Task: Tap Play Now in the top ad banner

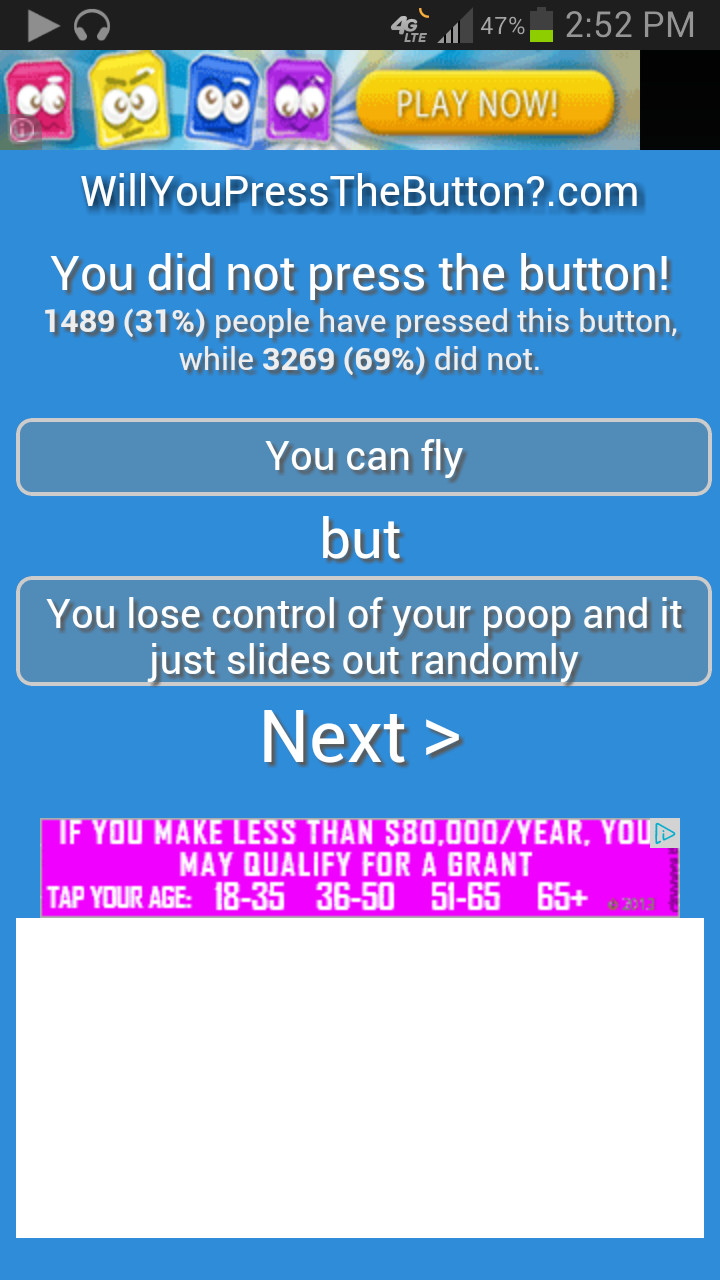Action: pos(476,104)
